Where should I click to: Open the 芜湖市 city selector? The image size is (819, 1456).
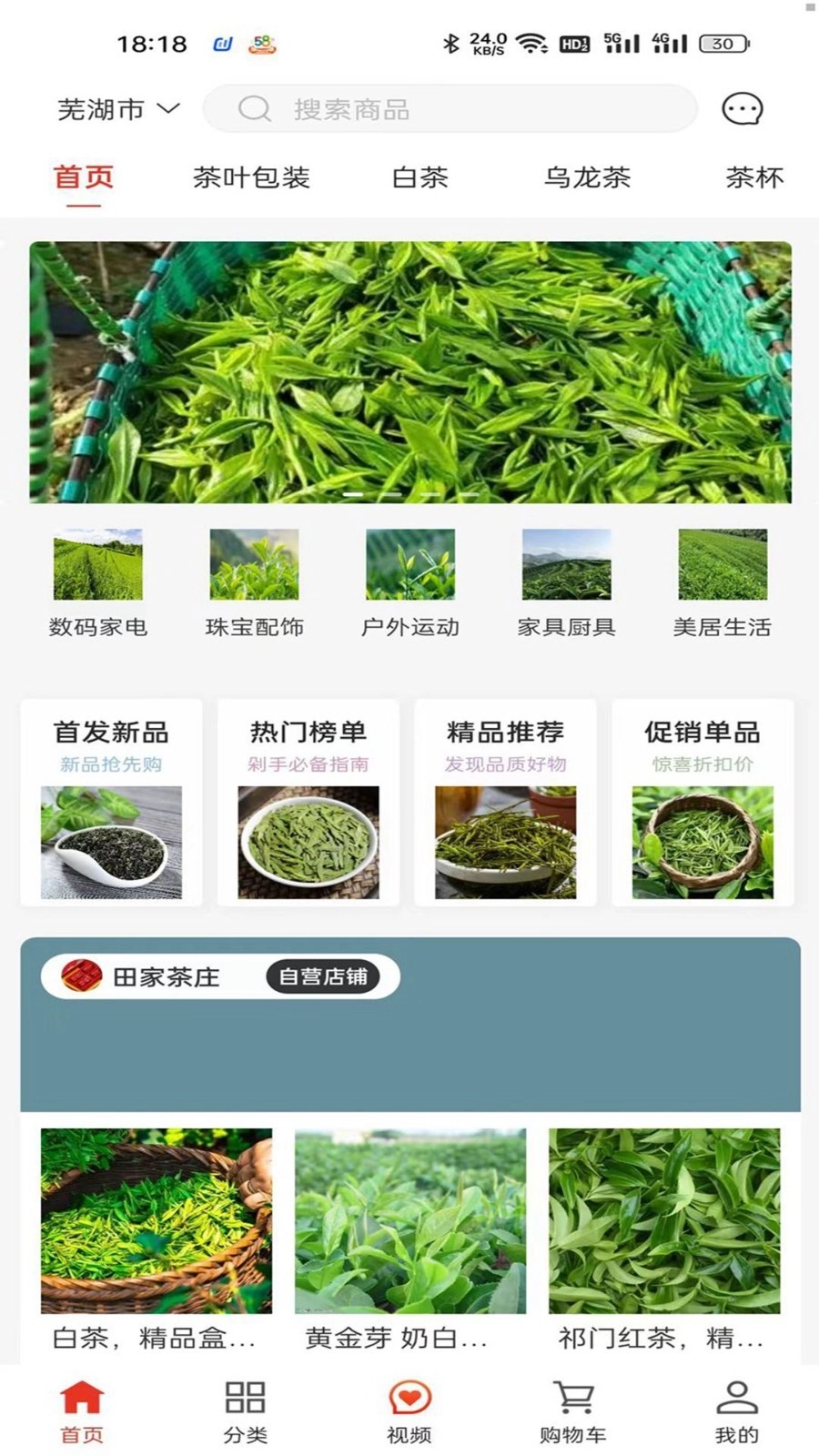click(x=118, y=109)
